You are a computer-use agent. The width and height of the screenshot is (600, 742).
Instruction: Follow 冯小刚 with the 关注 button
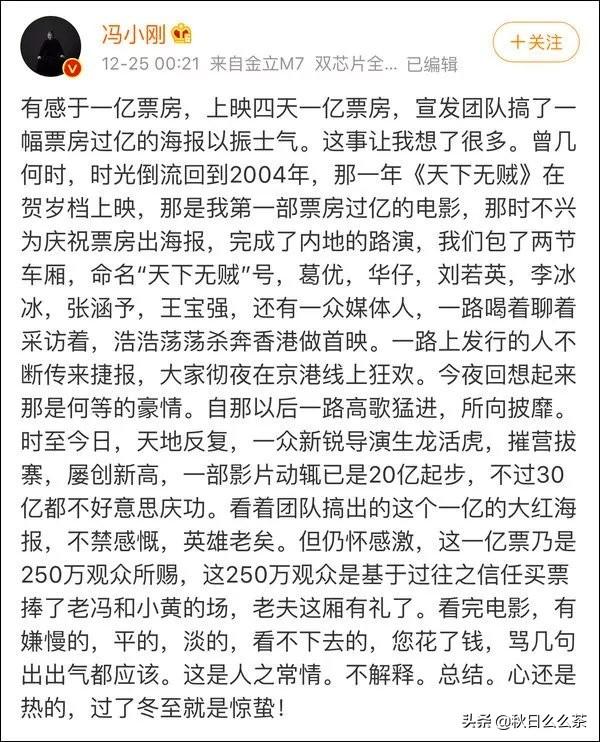tap(536, 42)
